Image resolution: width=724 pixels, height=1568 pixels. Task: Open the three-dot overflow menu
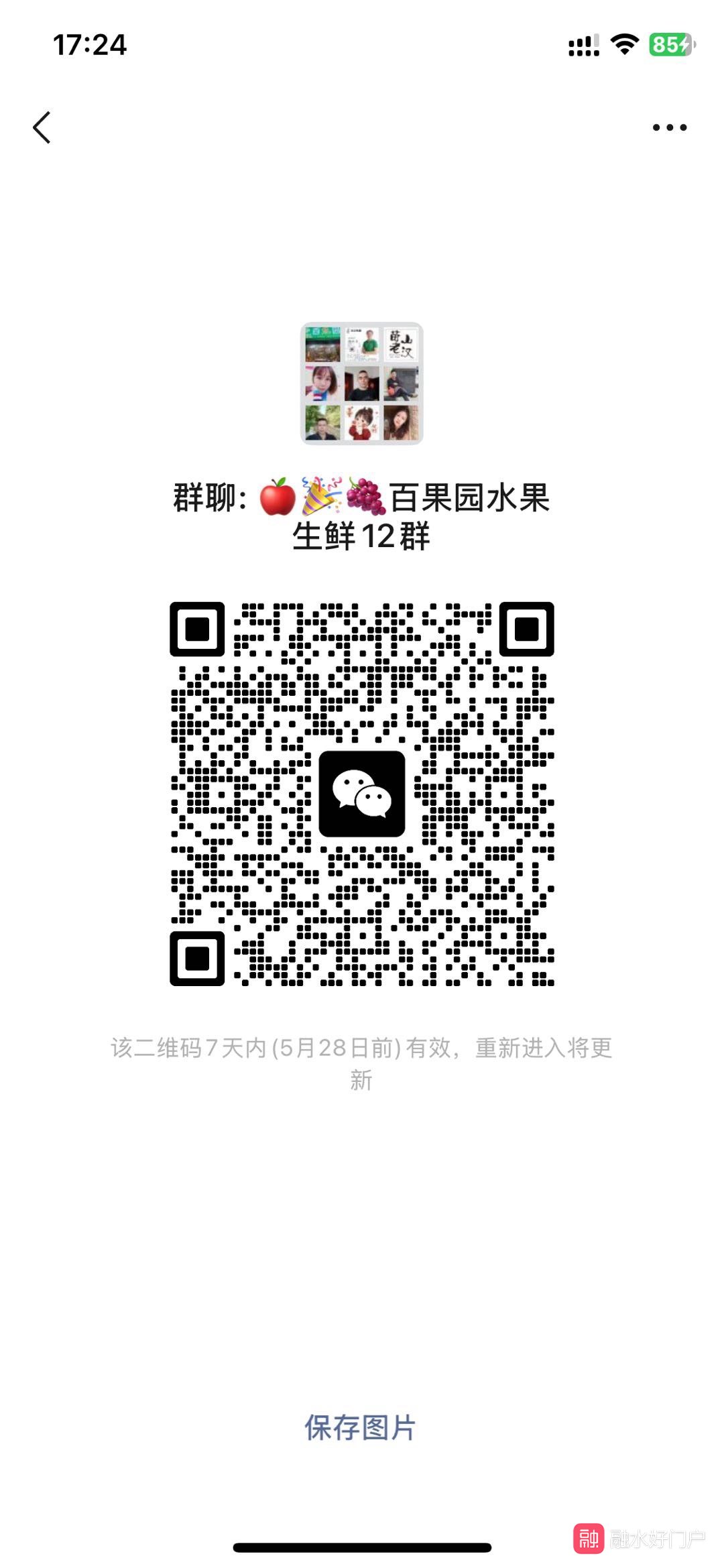tap(669, 127)
